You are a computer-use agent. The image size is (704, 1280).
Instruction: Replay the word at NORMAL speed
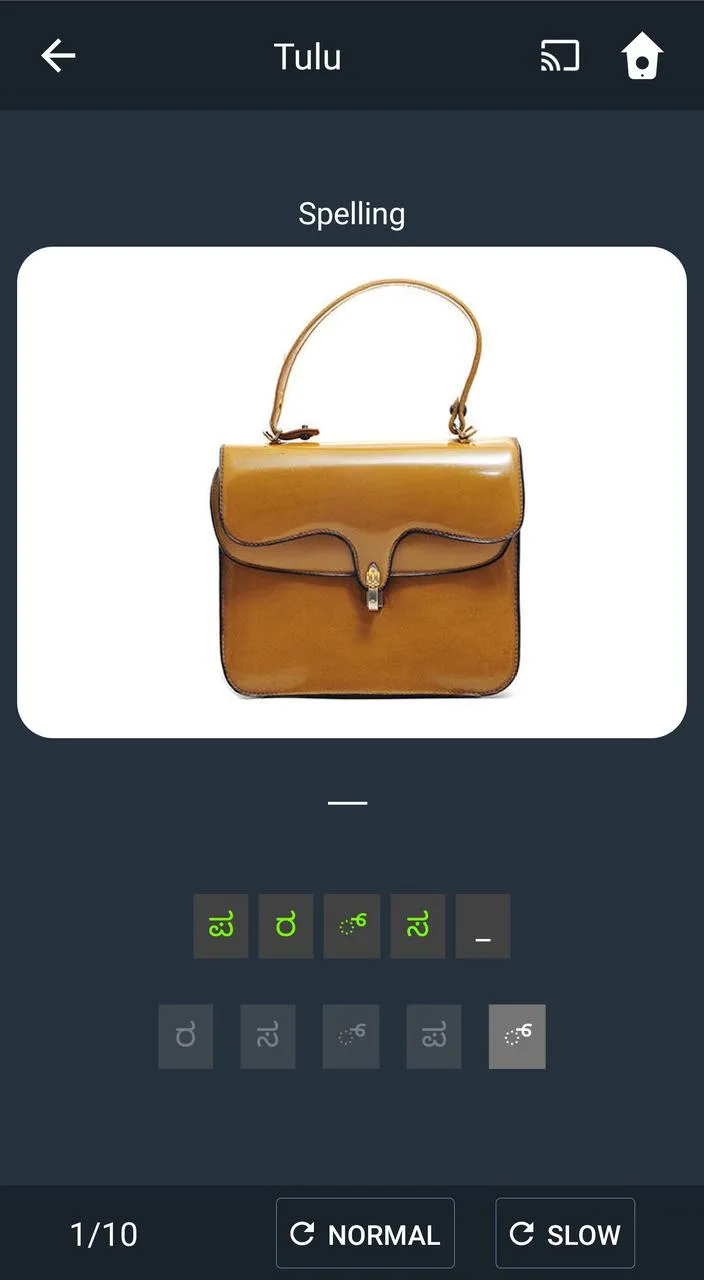[x=365, y=1233]
